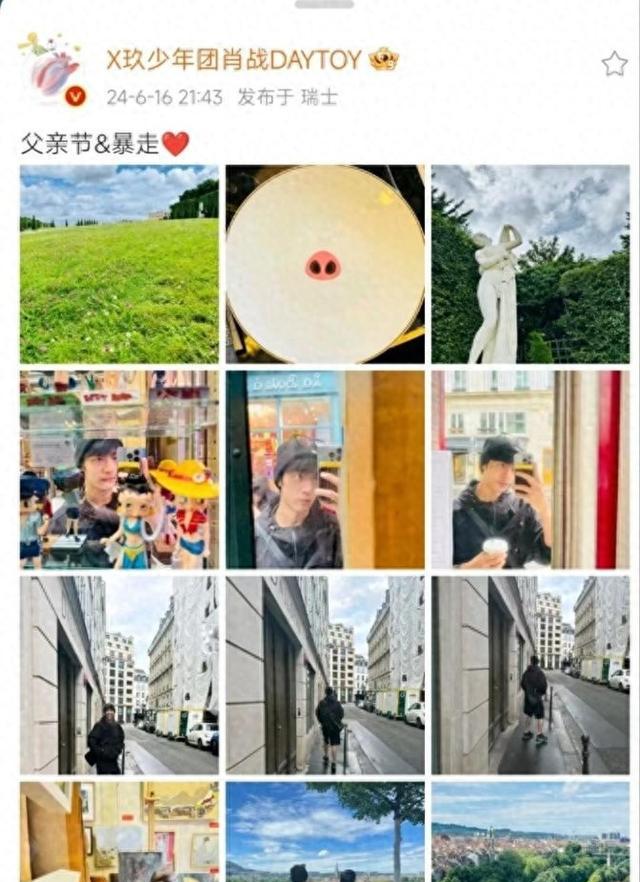The width and height of the screenshot is (640, 882).
Task: Open the green lawn photo
Action: pyautogui.click(x=119, y=264)
